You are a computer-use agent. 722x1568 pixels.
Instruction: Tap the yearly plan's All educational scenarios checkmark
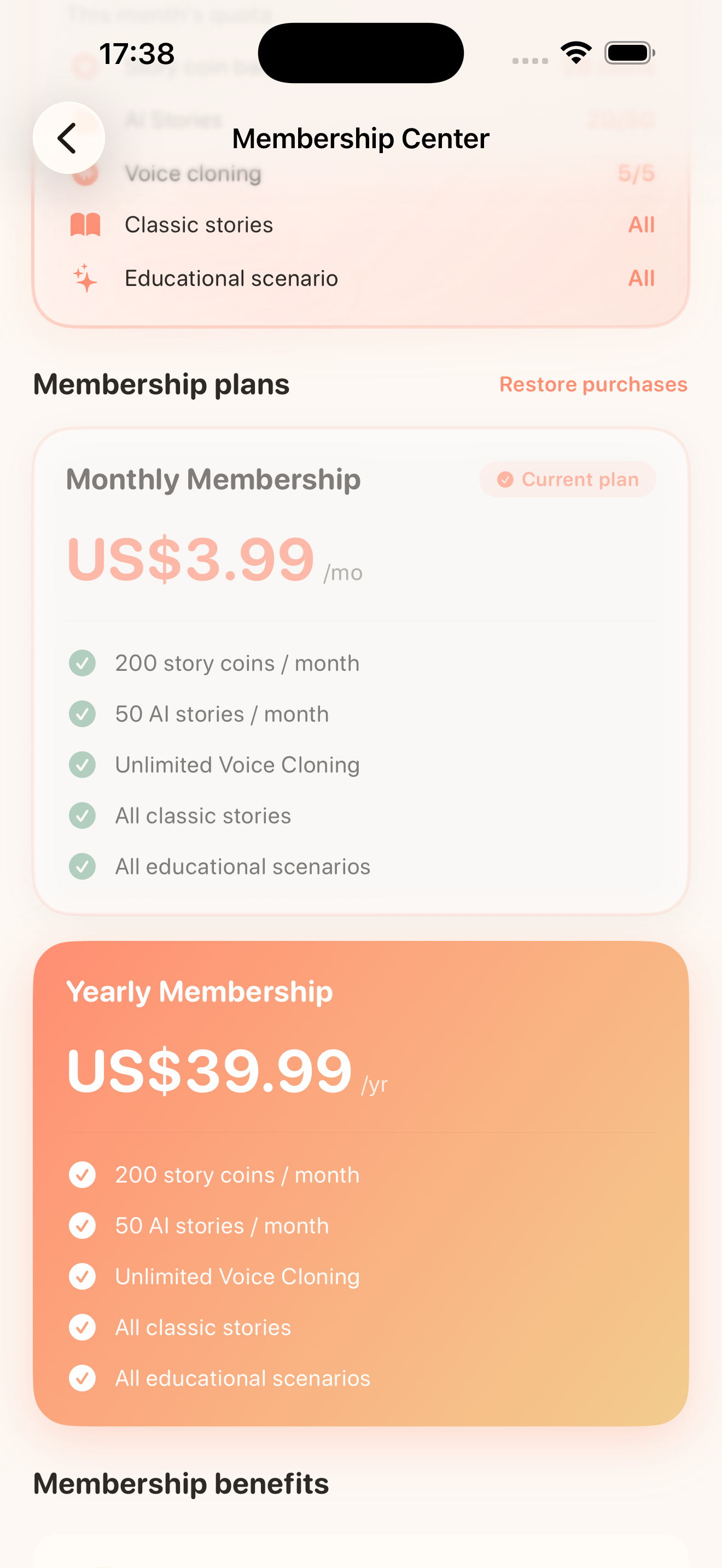[x=83, y=1378]
